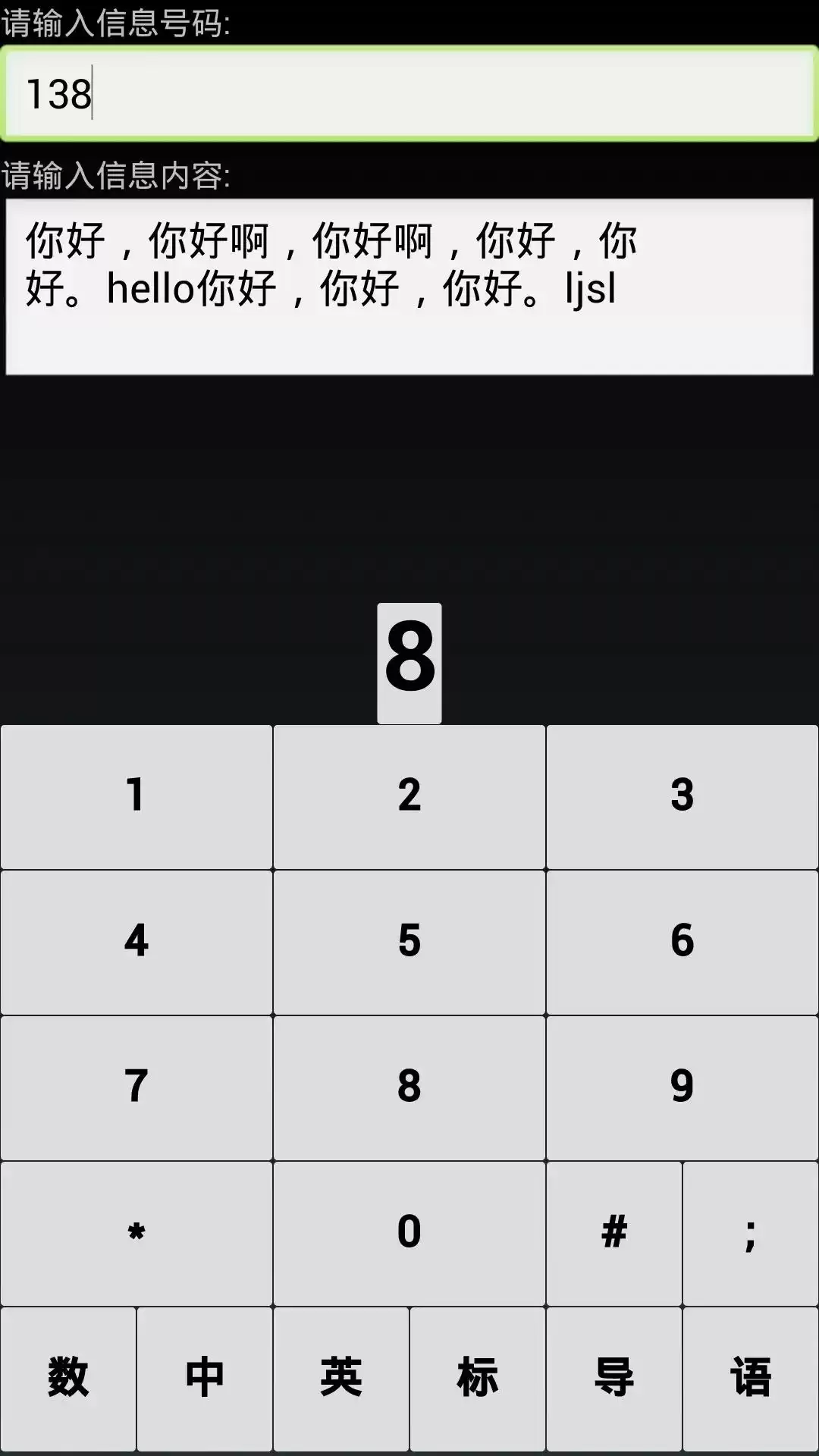Tap the asterisk key
819x1456 pixels.
point(136,1233)
